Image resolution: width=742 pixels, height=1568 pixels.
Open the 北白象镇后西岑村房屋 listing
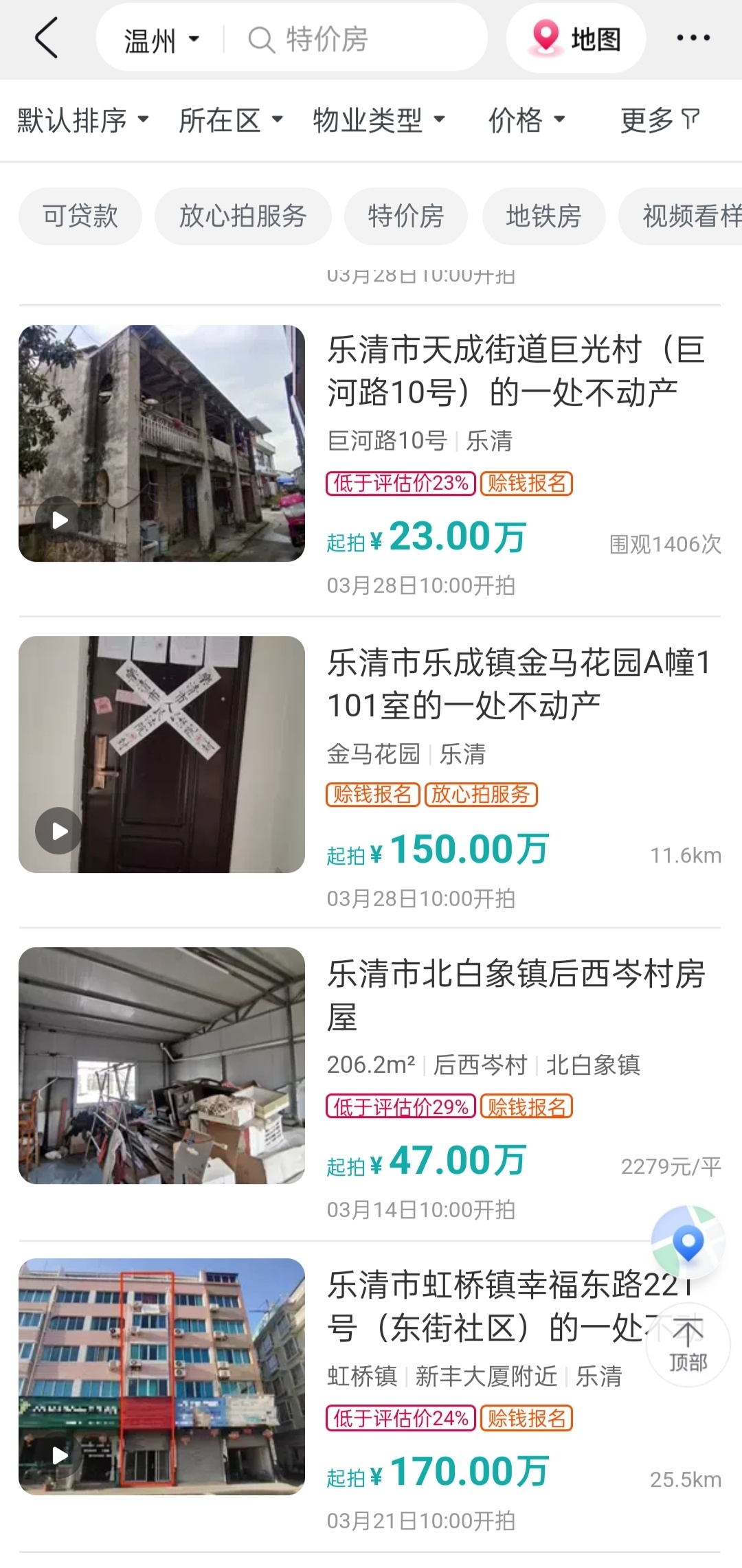tap(515, 995)
